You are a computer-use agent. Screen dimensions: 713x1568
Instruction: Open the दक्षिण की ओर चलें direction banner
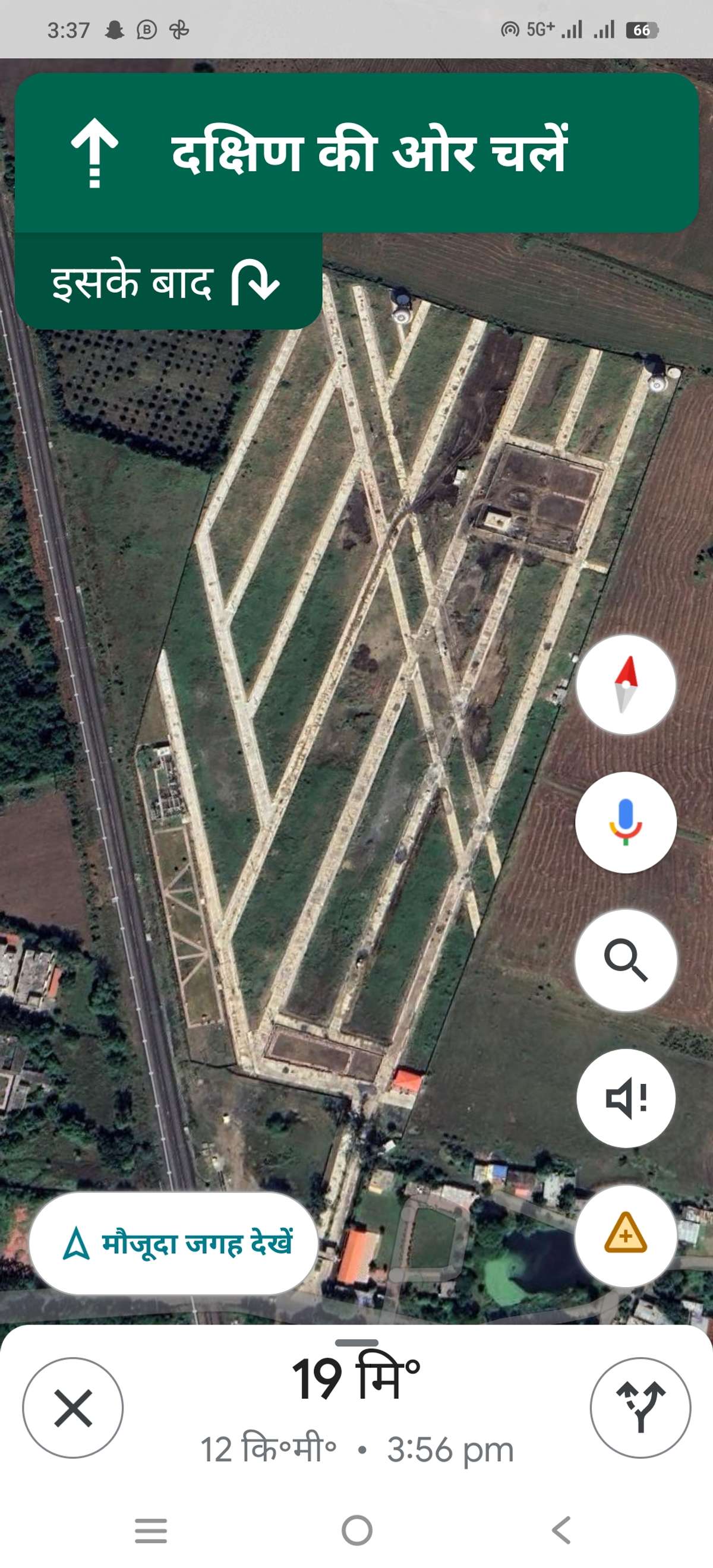(356, 152)
